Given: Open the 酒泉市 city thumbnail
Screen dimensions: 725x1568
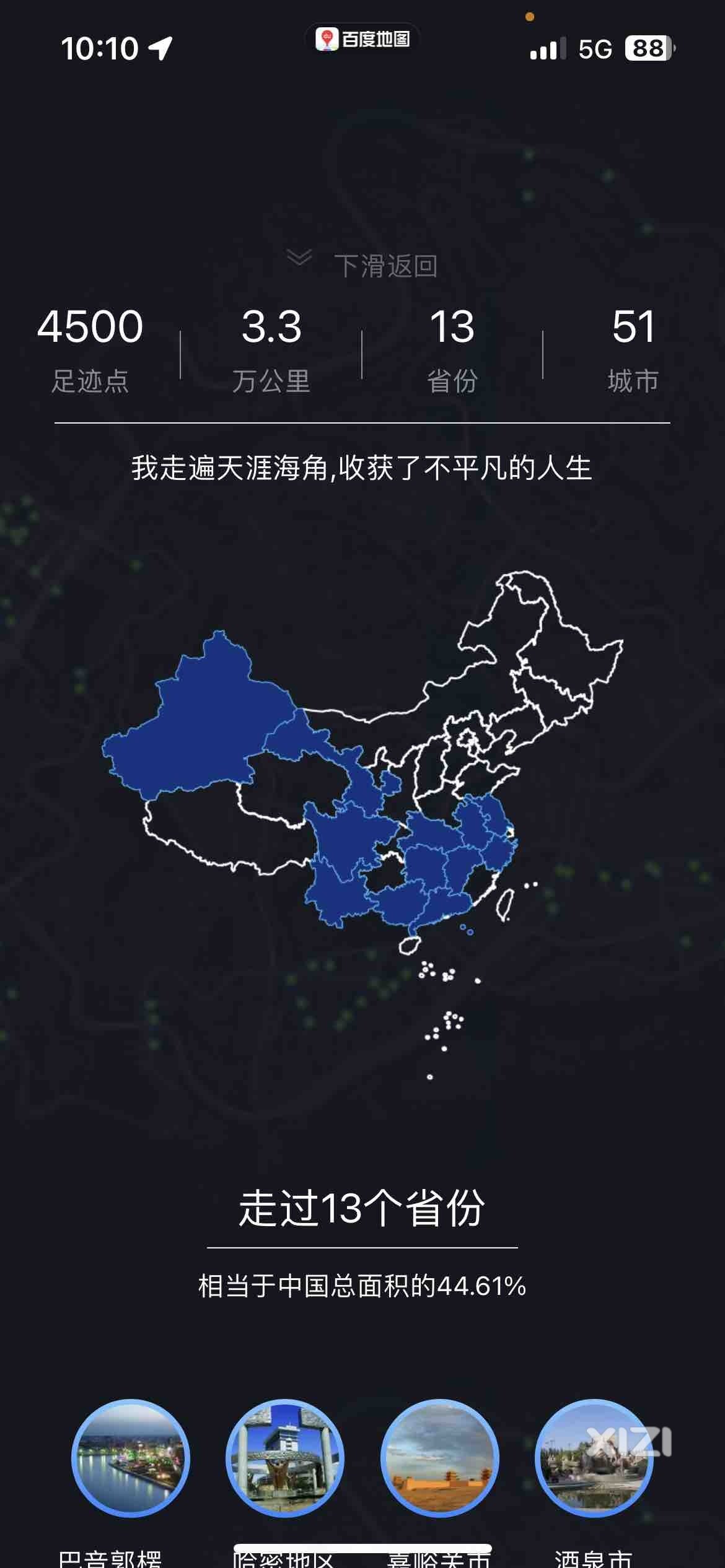Looking at the screenshot, I should click(x=594, y=1458).
